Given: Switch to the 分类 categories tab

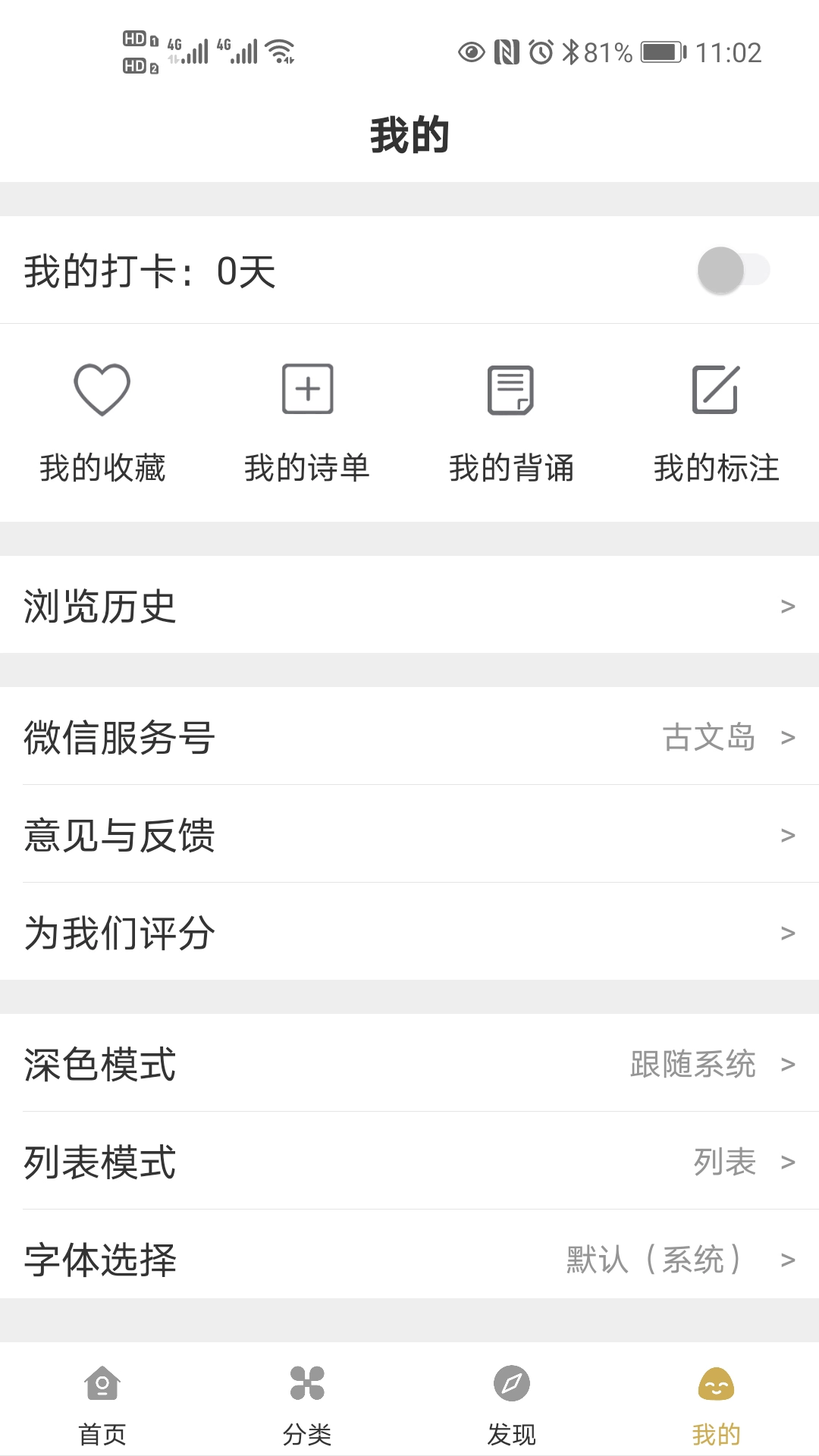Looking at the screenshot, I should [x=307, y=1403].
